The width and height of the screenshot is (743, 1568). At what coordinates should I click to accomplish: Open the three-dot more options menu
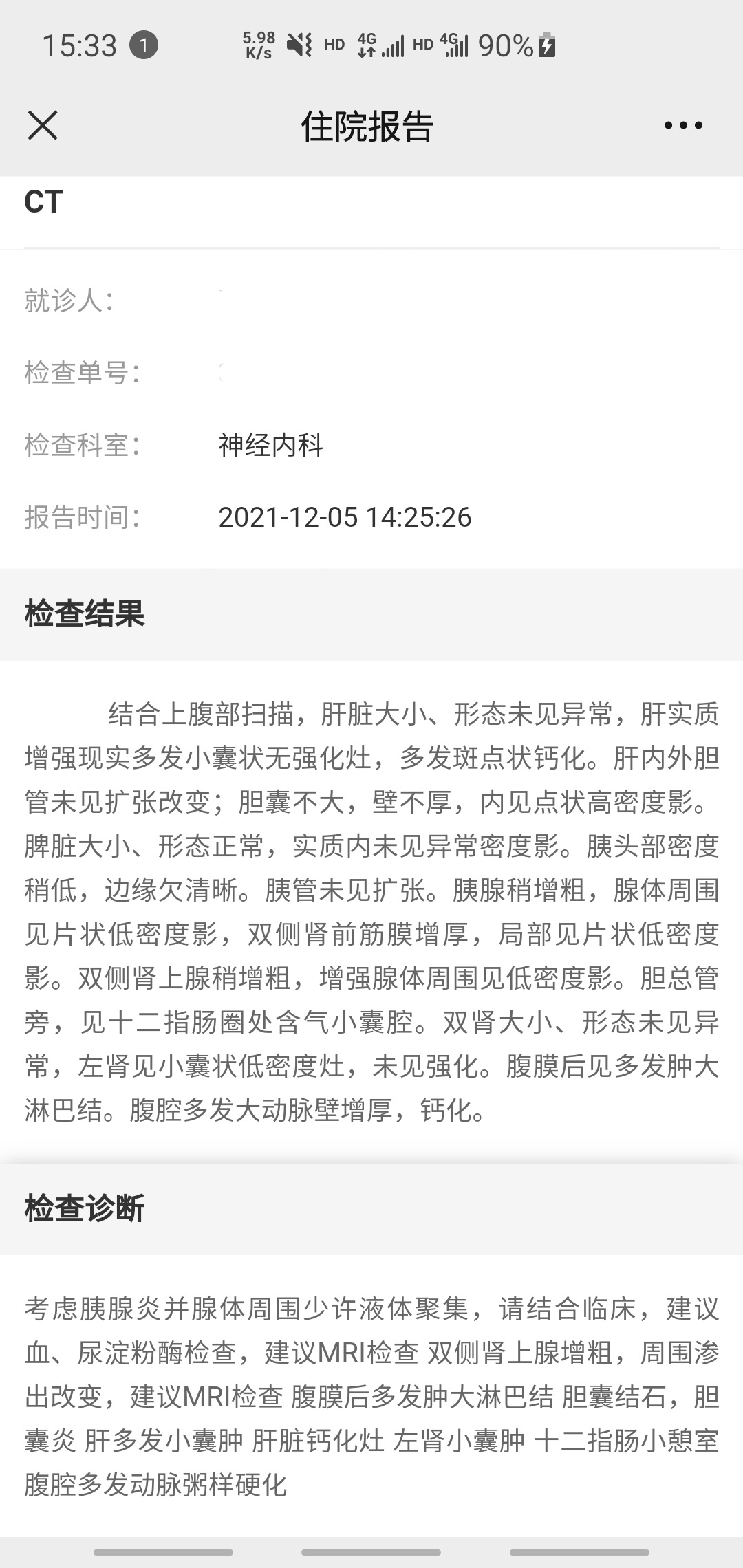[683, 125]
